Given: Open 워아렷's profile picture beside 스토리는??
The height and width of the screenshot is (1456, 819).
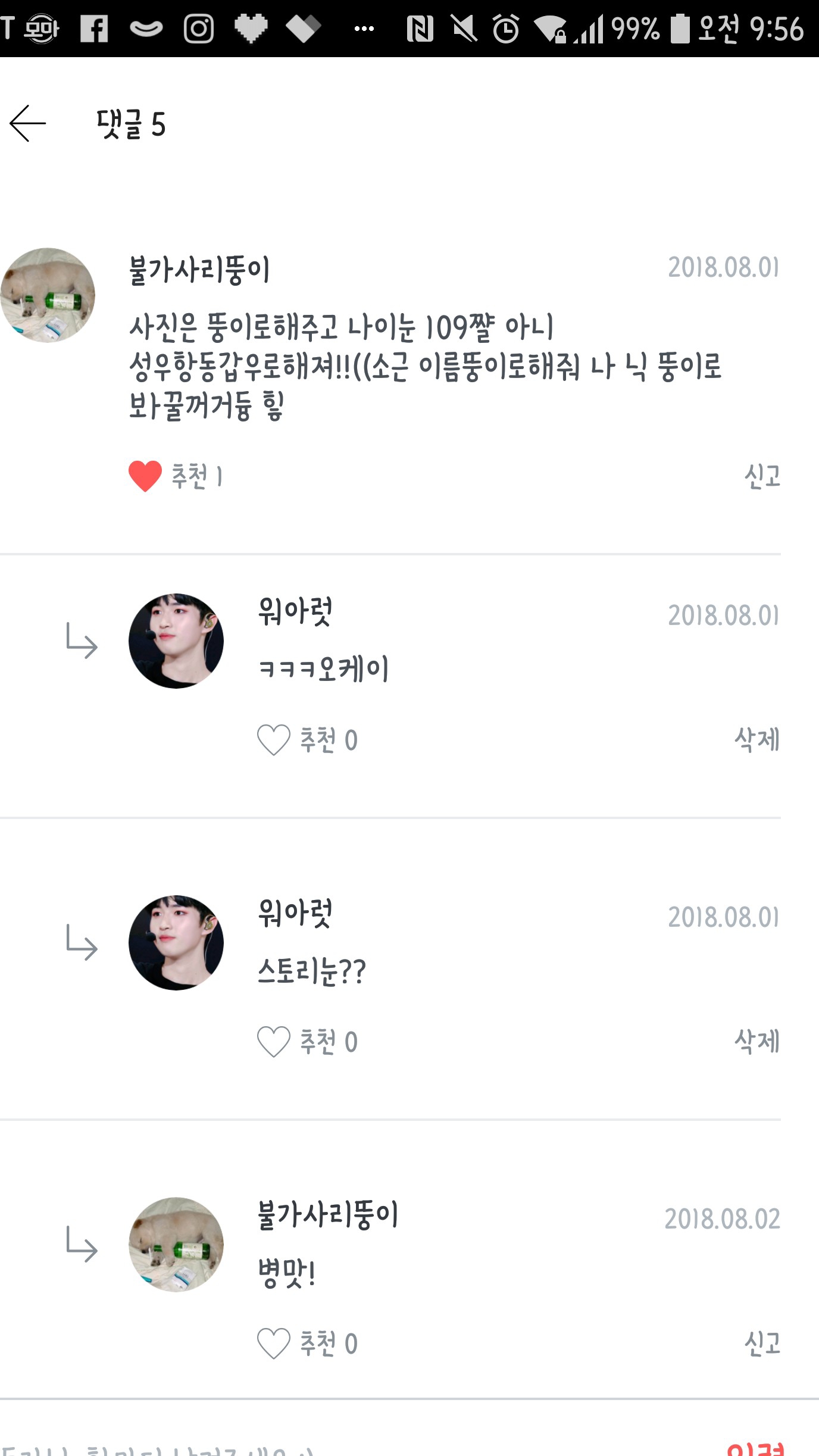Looking at the screenshot, I should pyautogui.click(x=176, y=943).
